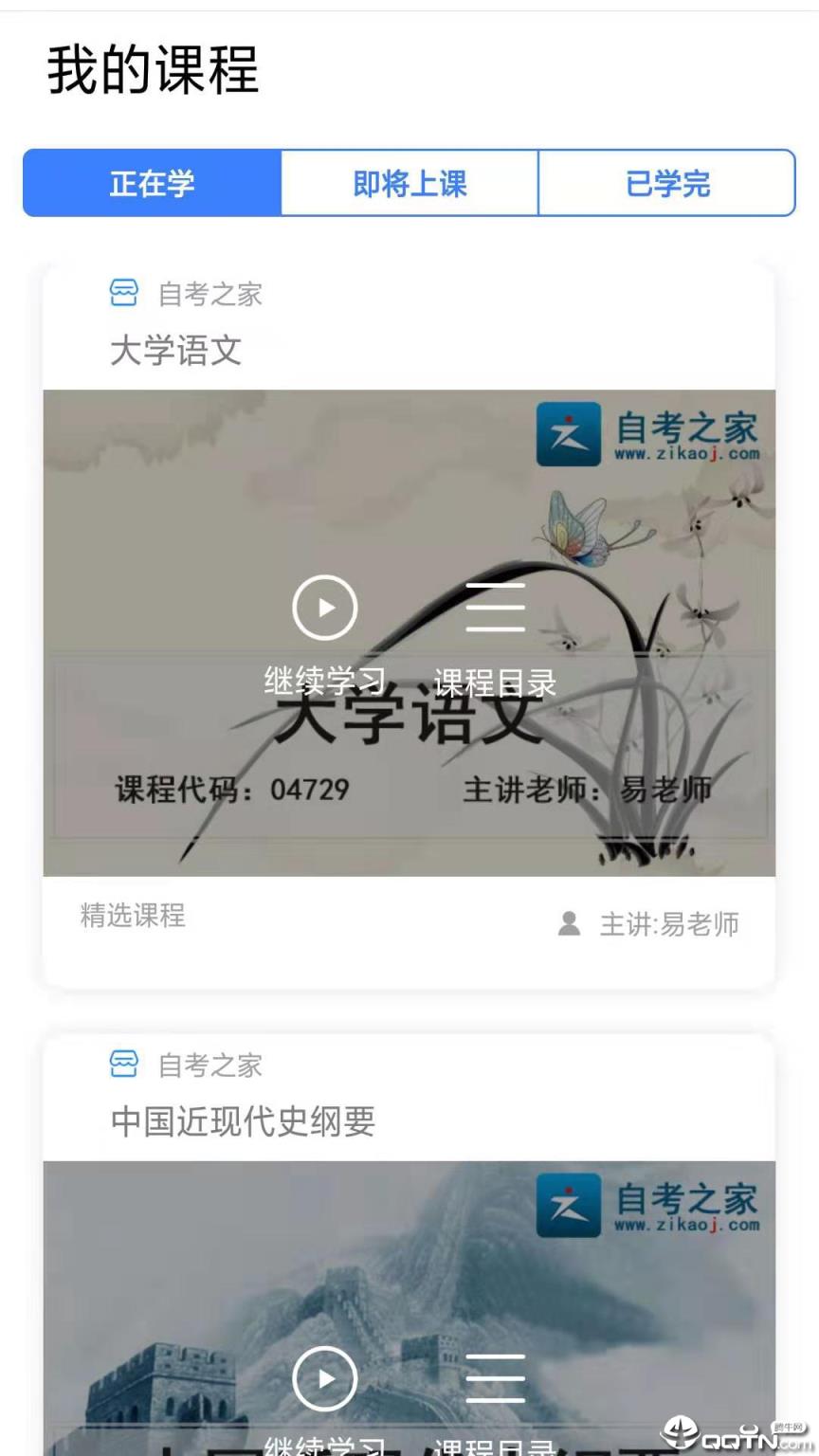This screenshot has width=819, height=1456.
Task: Open 课程目录 via the list icon on 大学语文
Action: (x=496, y=607)
